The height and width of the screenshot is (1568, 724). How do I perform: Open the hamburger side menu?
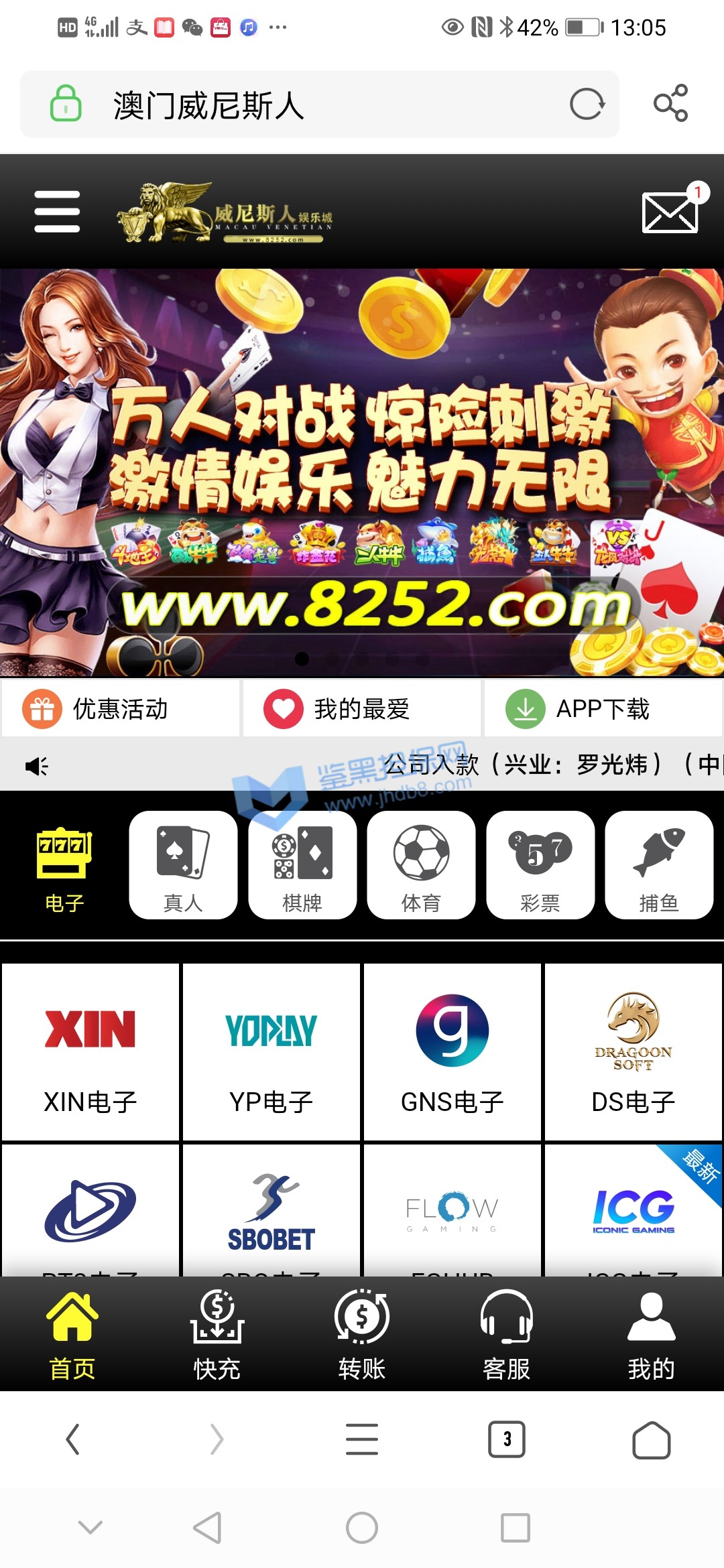(57, 211)
